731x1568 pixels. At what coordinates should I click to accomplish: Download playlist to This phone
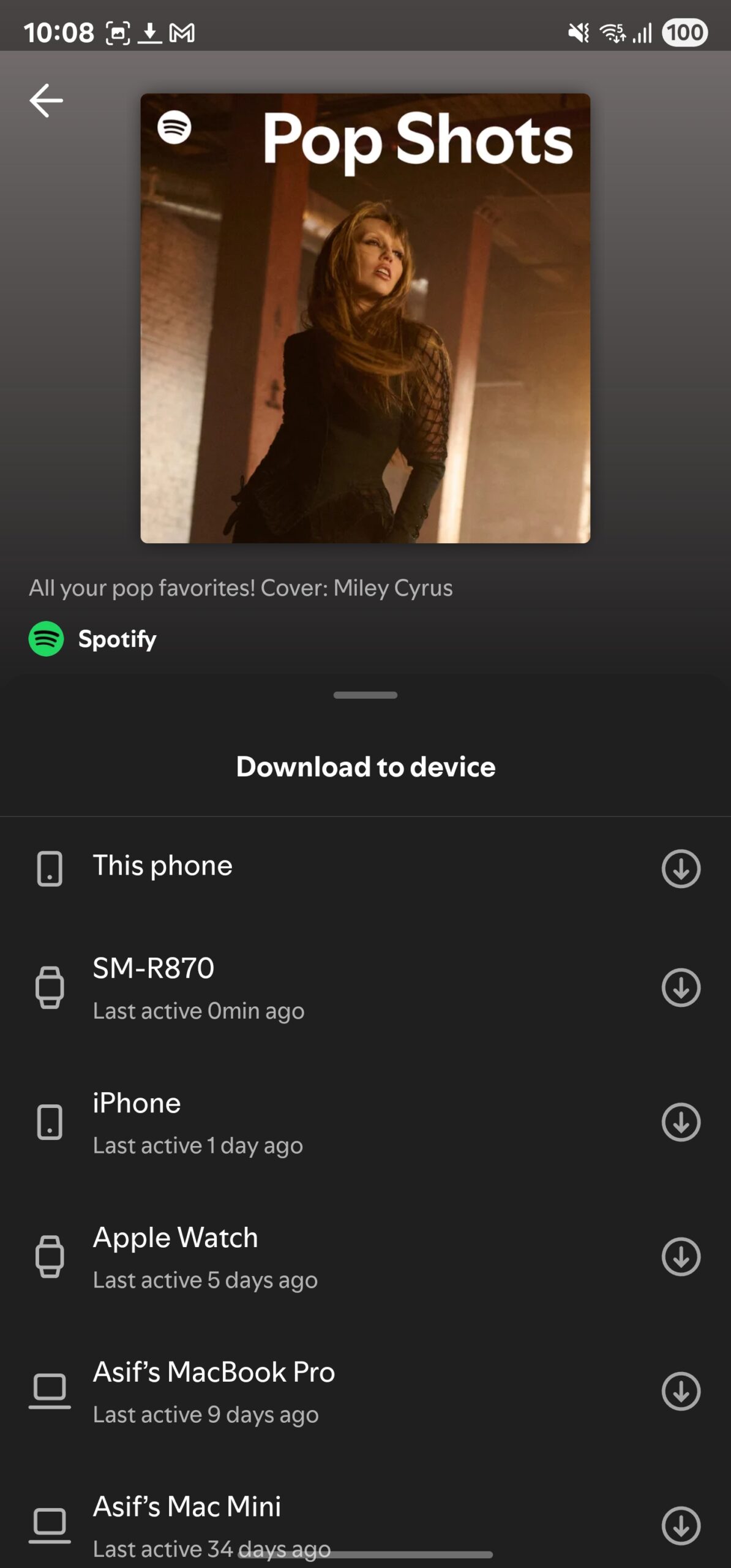click(x=681, y=868)
